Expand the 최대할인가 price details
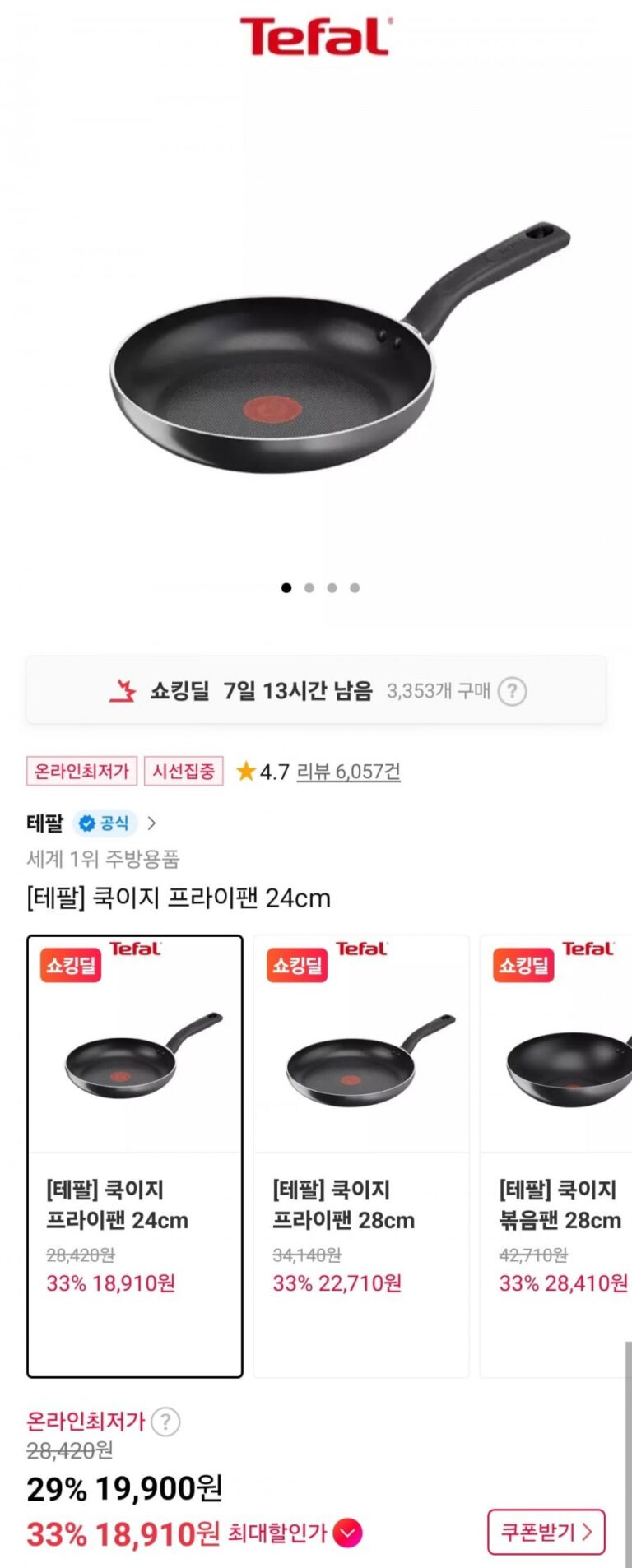Screen dimensions: 632x1568 pos(349,1533)
